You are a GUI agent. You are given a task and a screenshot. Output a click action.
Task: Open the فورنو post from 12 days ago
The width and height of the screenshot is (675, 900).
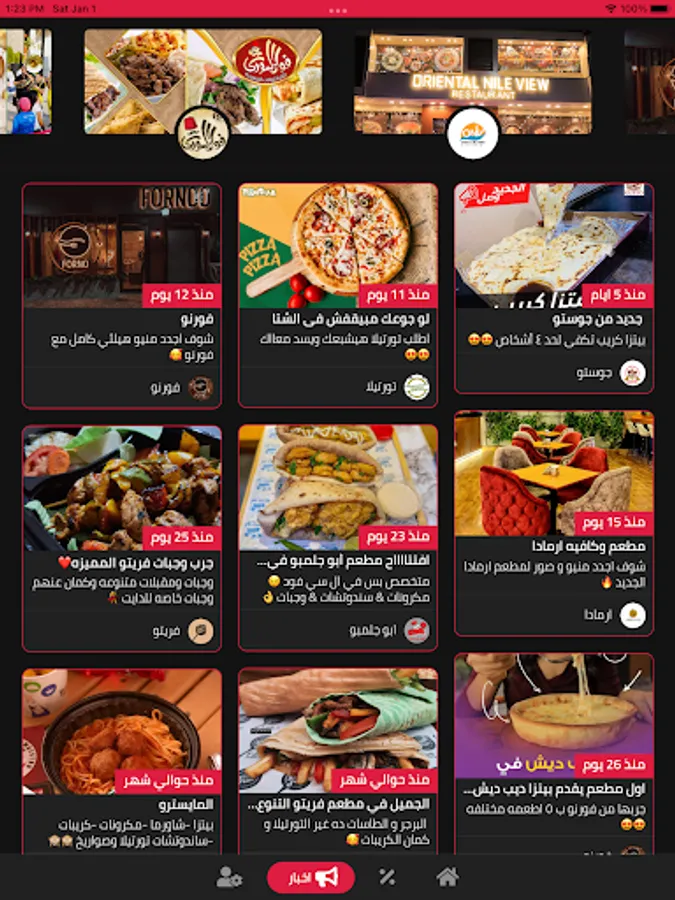[122, 296]
